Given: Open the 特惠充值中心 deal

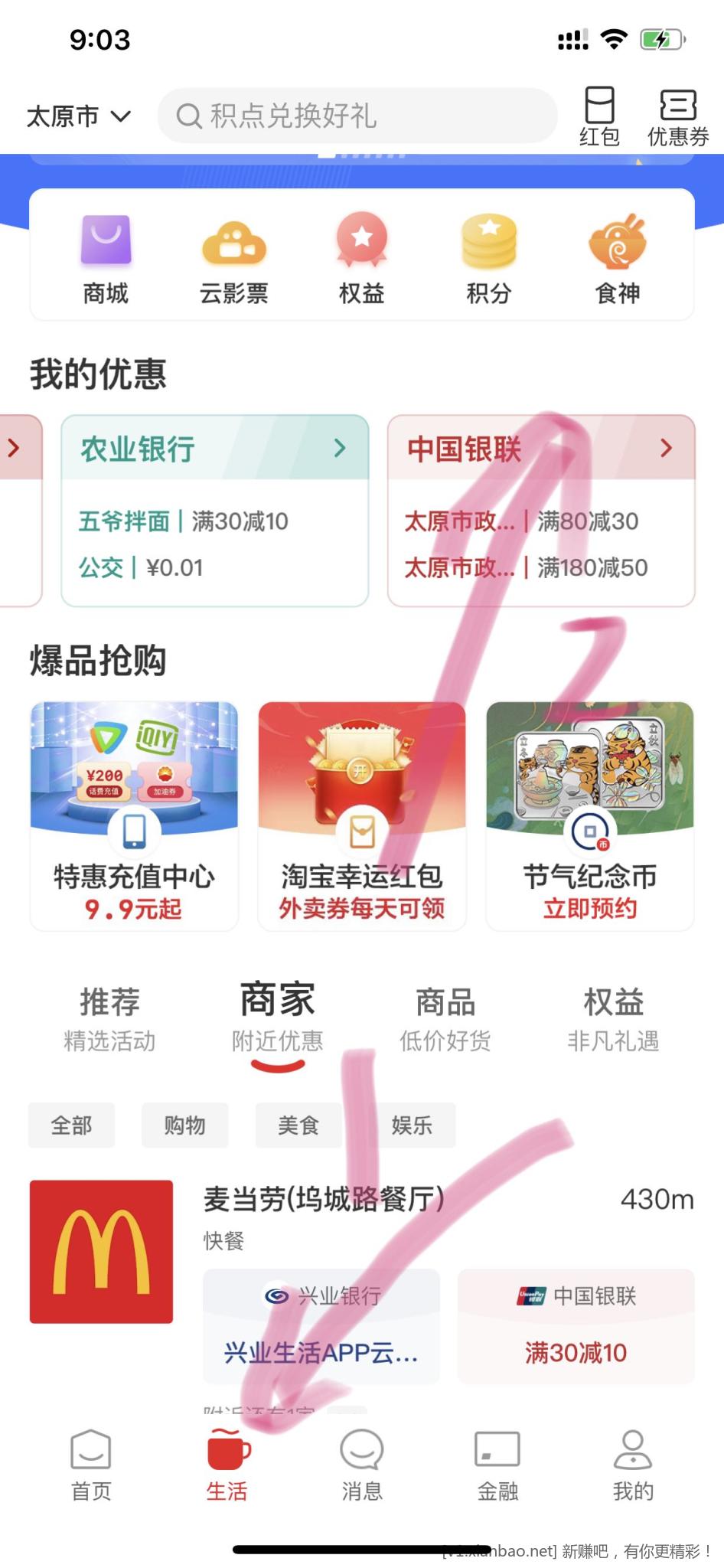Looking at the screenshot, I should (x=134, y=815).
